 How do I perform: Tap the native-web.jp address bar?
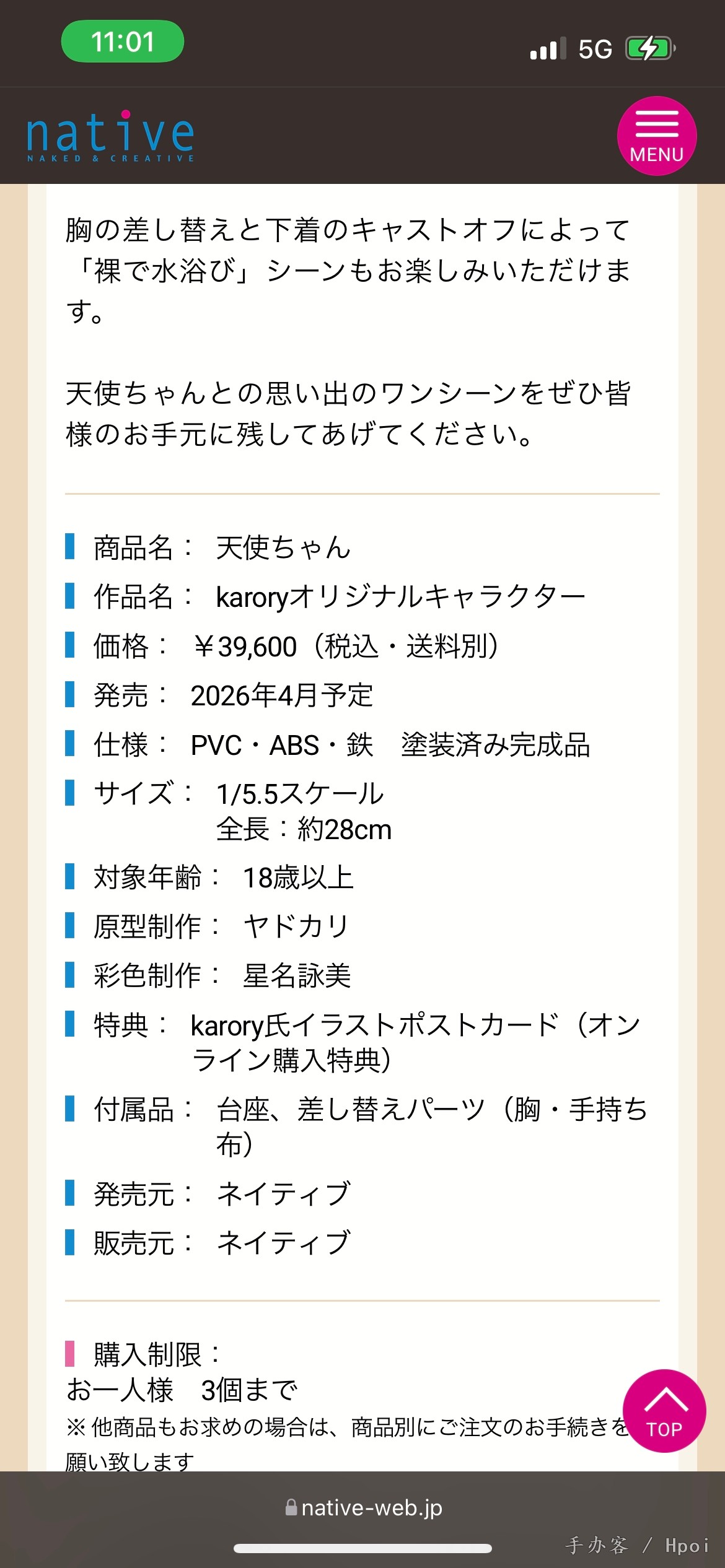click(364, 1508)
